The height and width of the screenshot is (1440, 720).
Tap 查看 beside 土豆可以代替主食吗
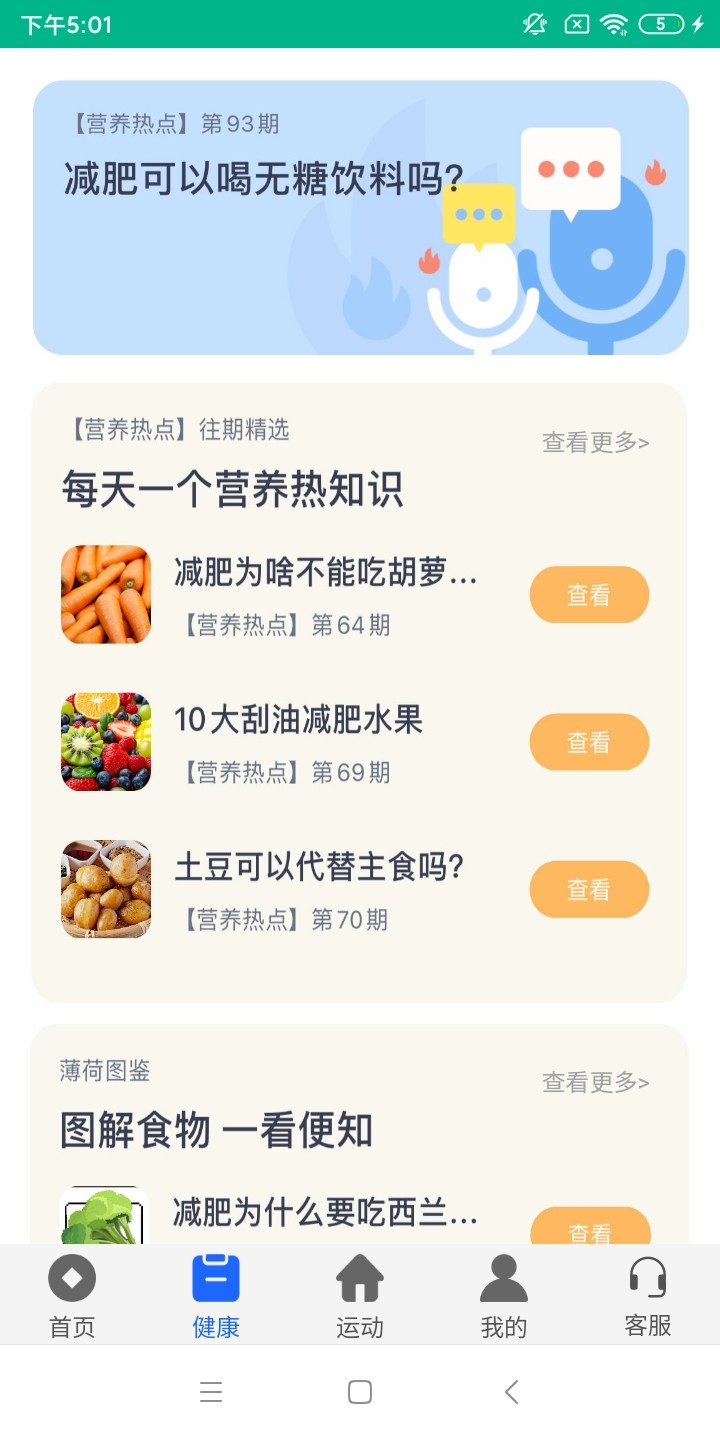589,889
